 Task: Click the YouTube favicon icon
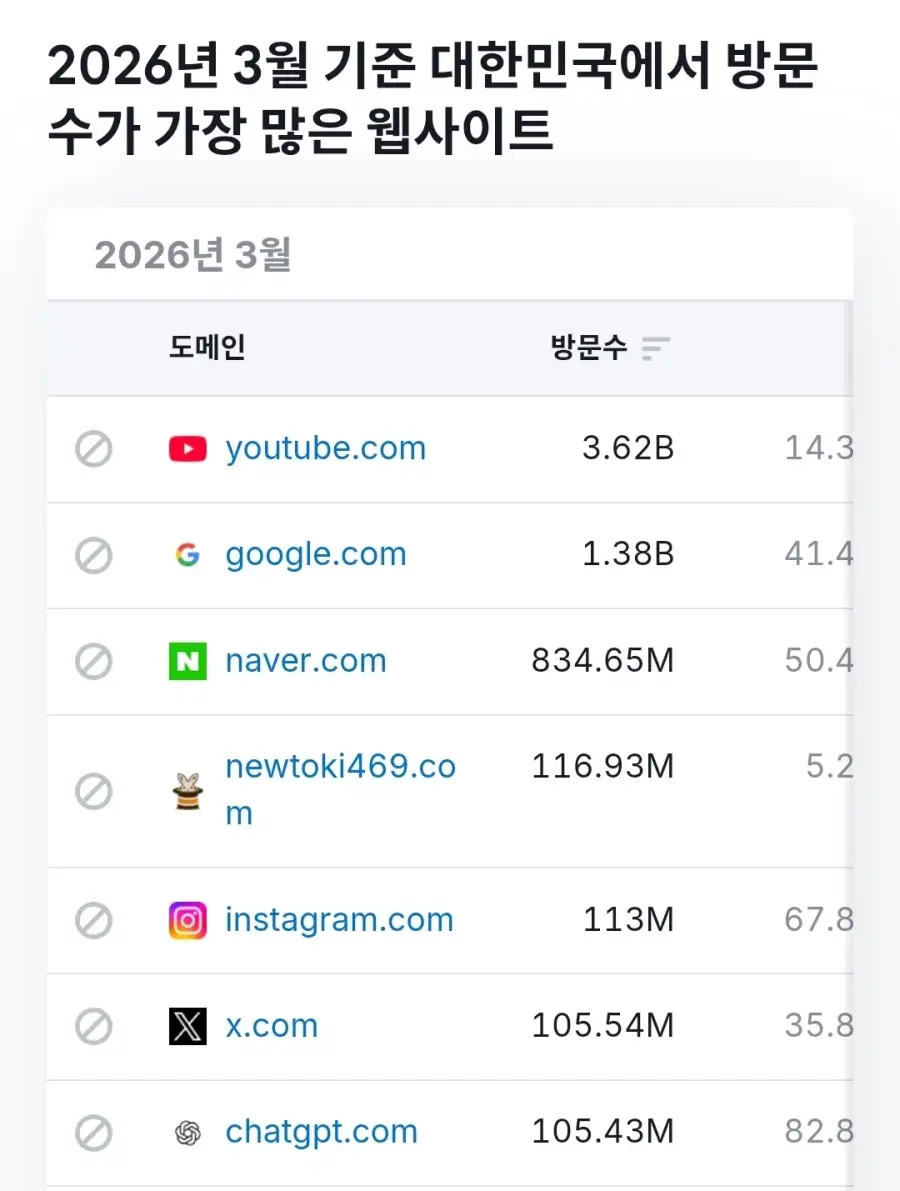(186, 448)
